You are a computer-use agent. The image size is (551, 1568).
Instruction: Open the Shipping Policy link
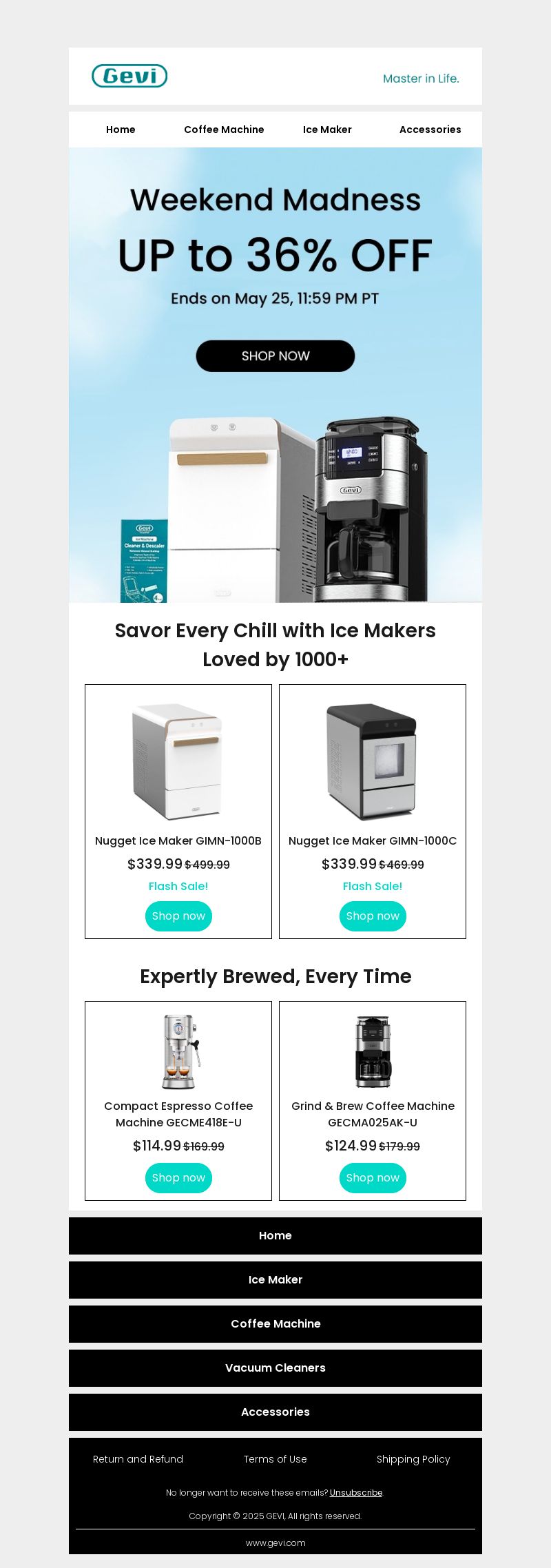click(x=413, y=1459)
